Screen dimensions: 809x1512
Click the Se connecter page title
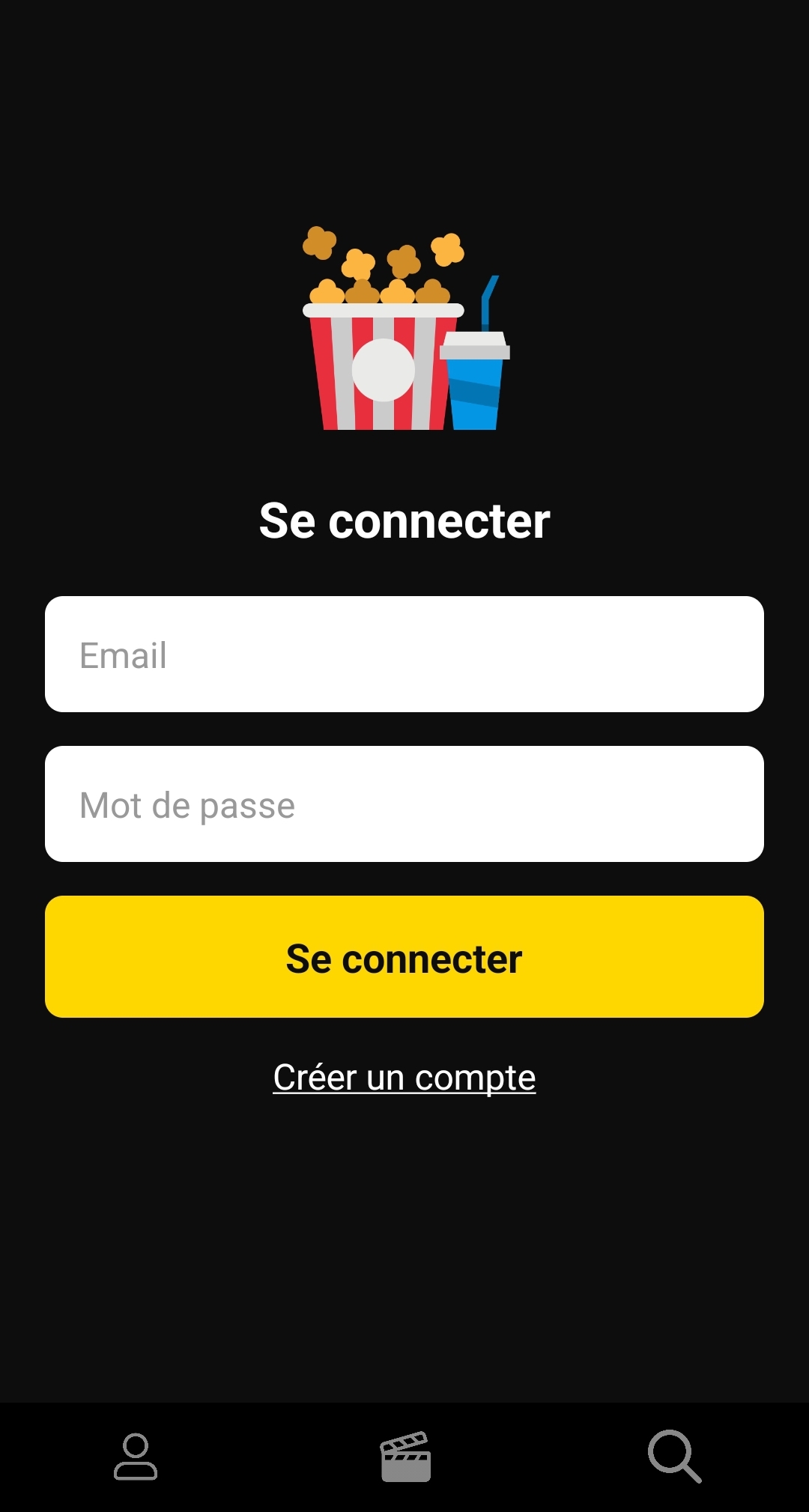tap(404, 520)
